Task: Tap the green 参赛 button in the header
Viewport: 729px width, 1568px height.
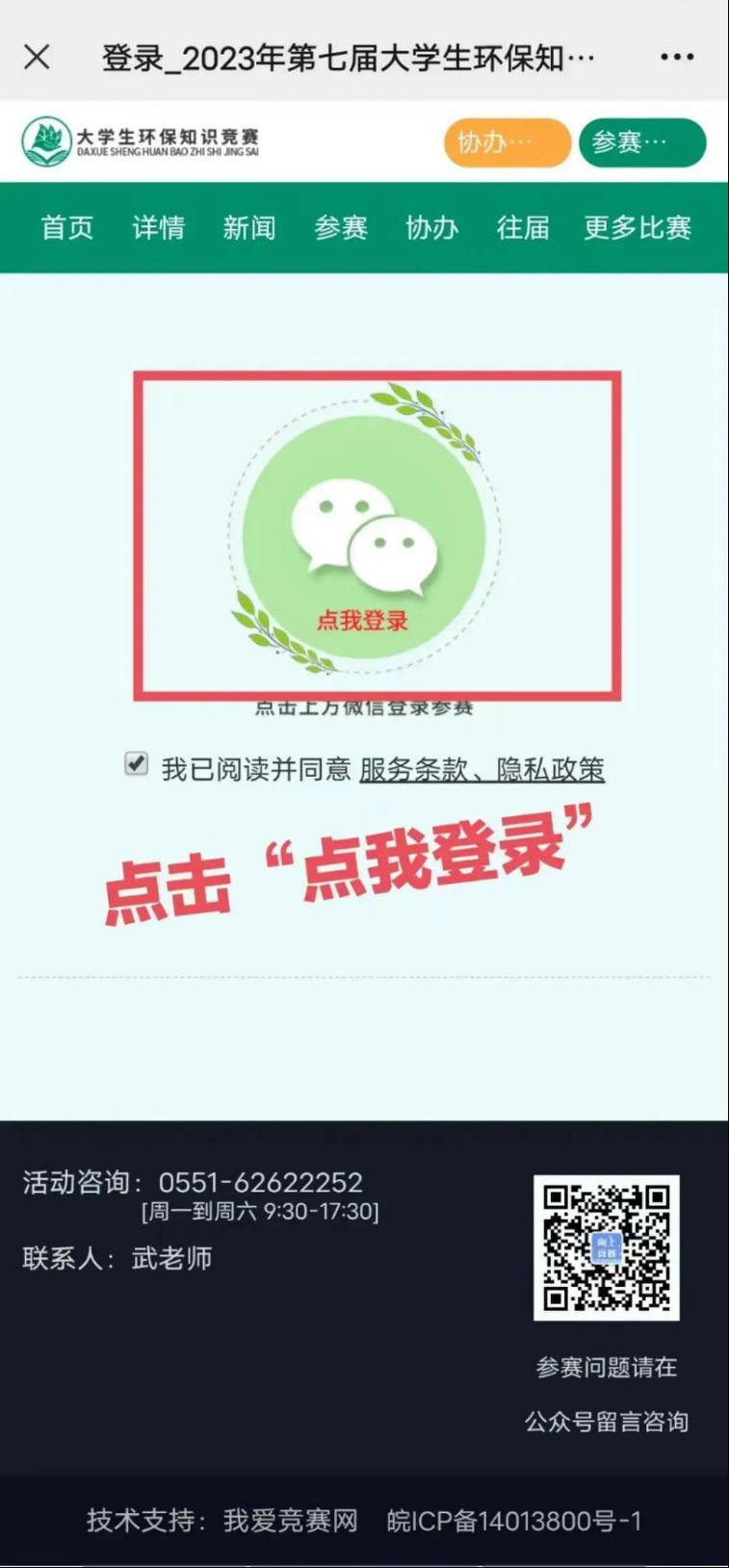Action: [x=642, y=142]
